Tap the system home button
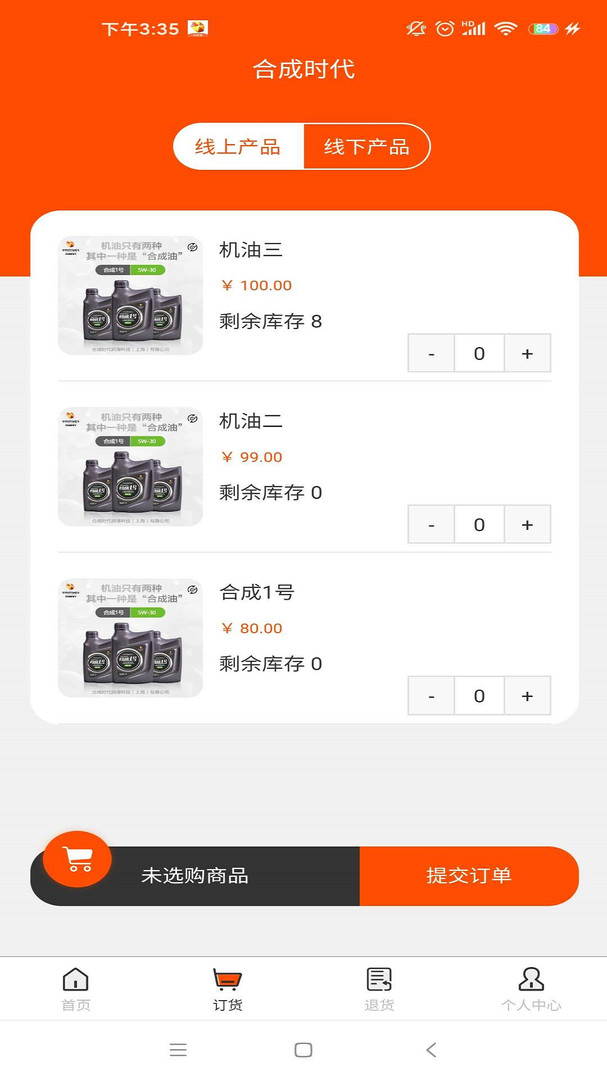This screenshot has width=607, height=1080. (x=303, y=1050)
